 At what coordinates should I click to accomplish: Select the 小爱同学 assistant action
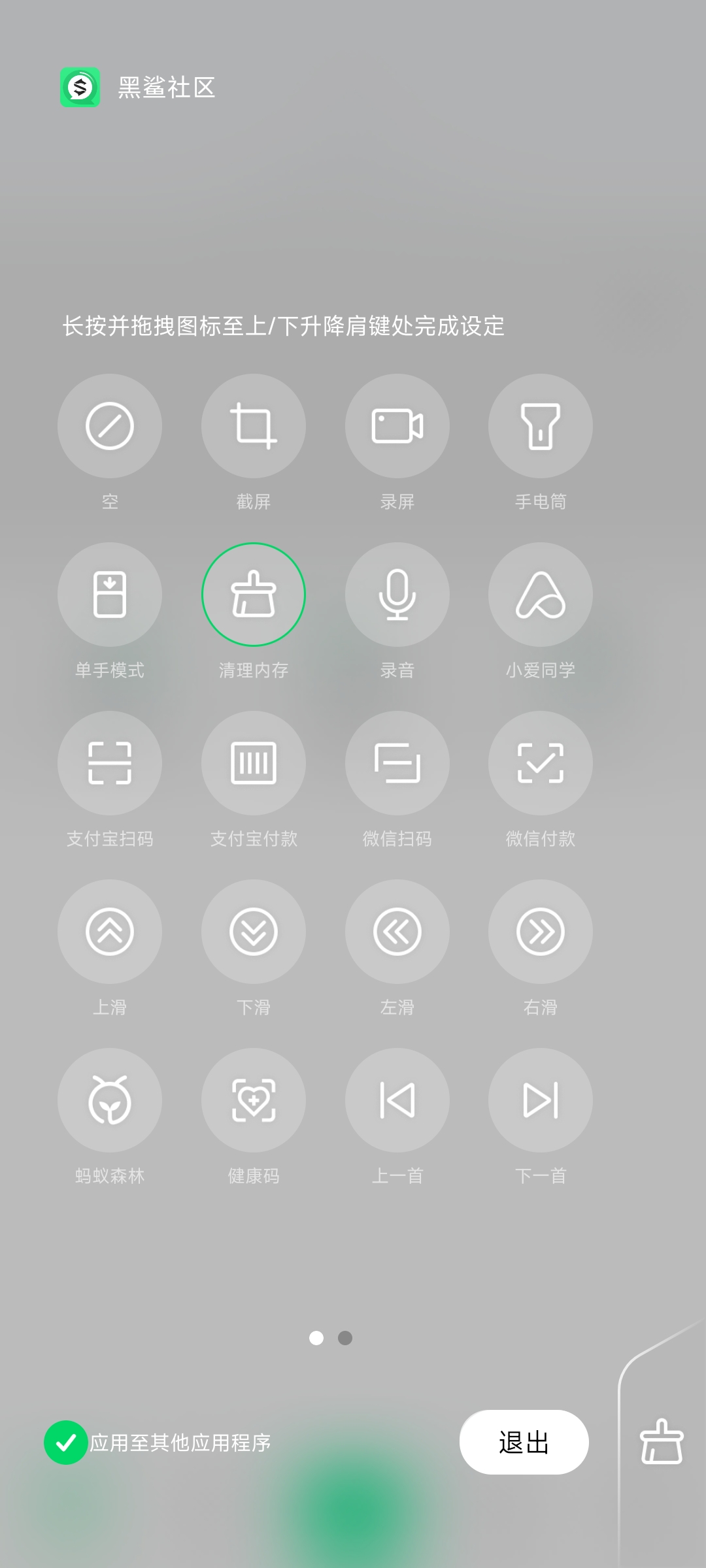pyautogui.click(x=541, y=595)
